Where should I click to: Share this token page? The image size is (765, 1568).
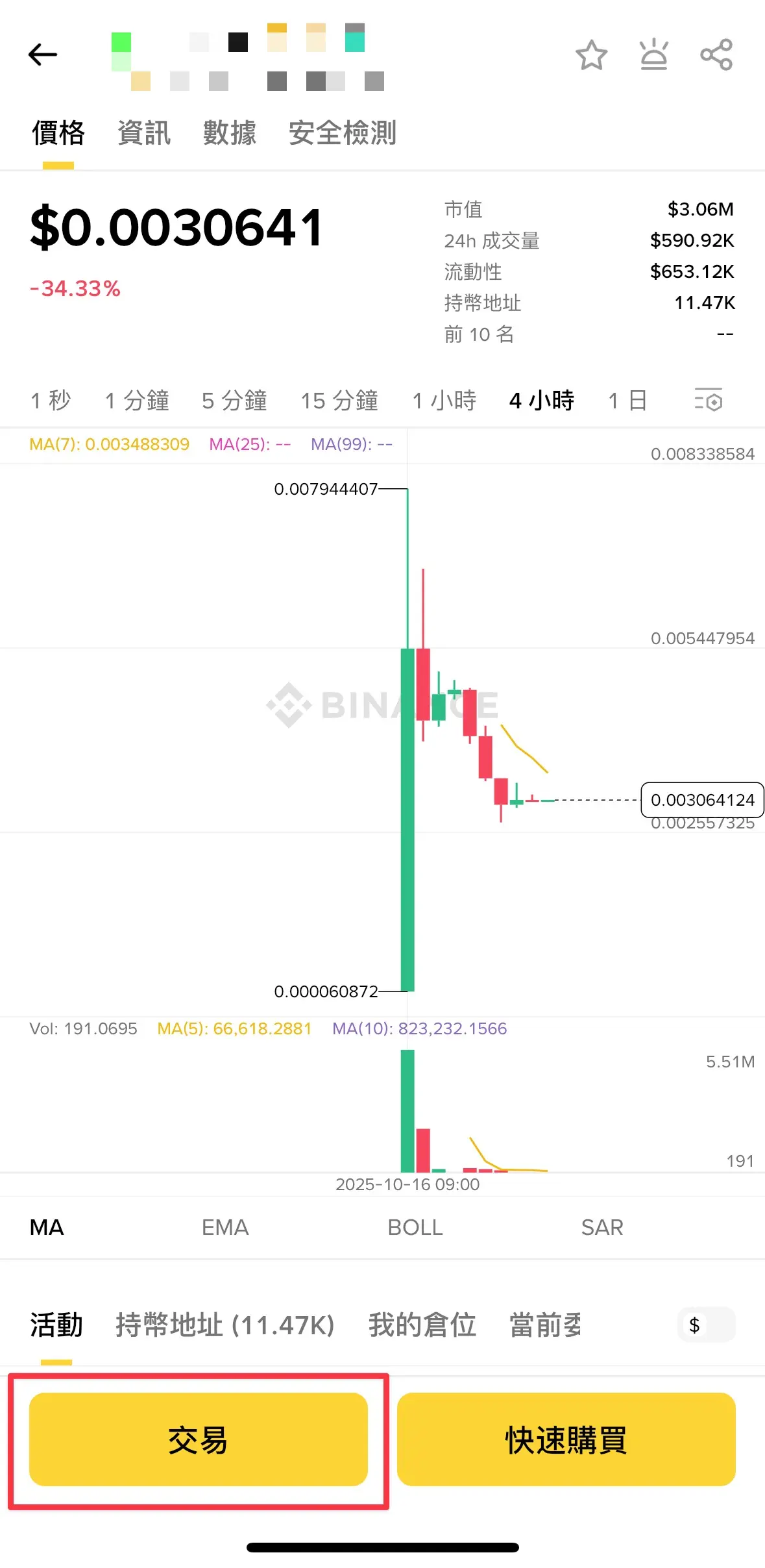[716, 55]
